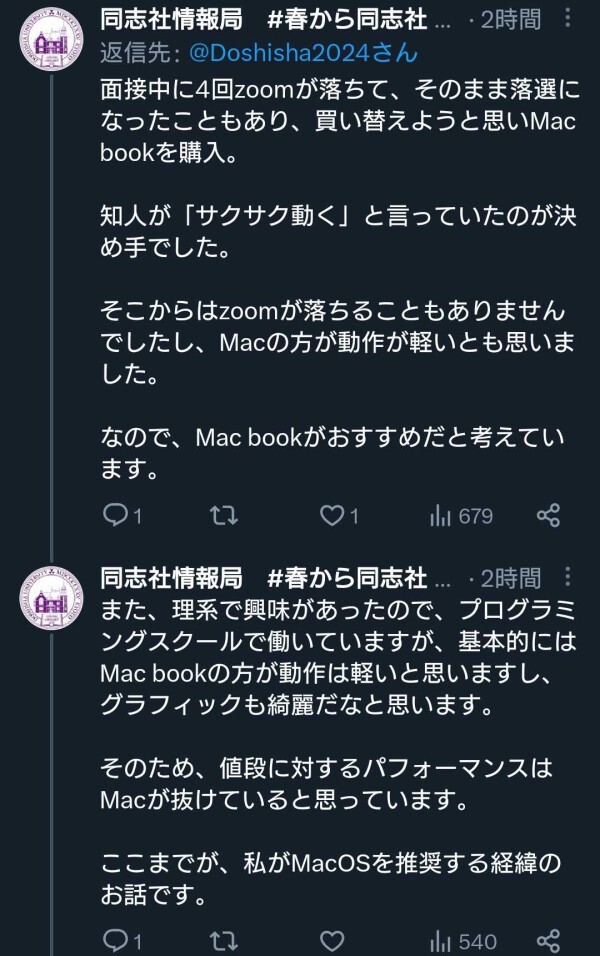
Task: Share the tweet with 540 views
Action: tap(548, 941)
